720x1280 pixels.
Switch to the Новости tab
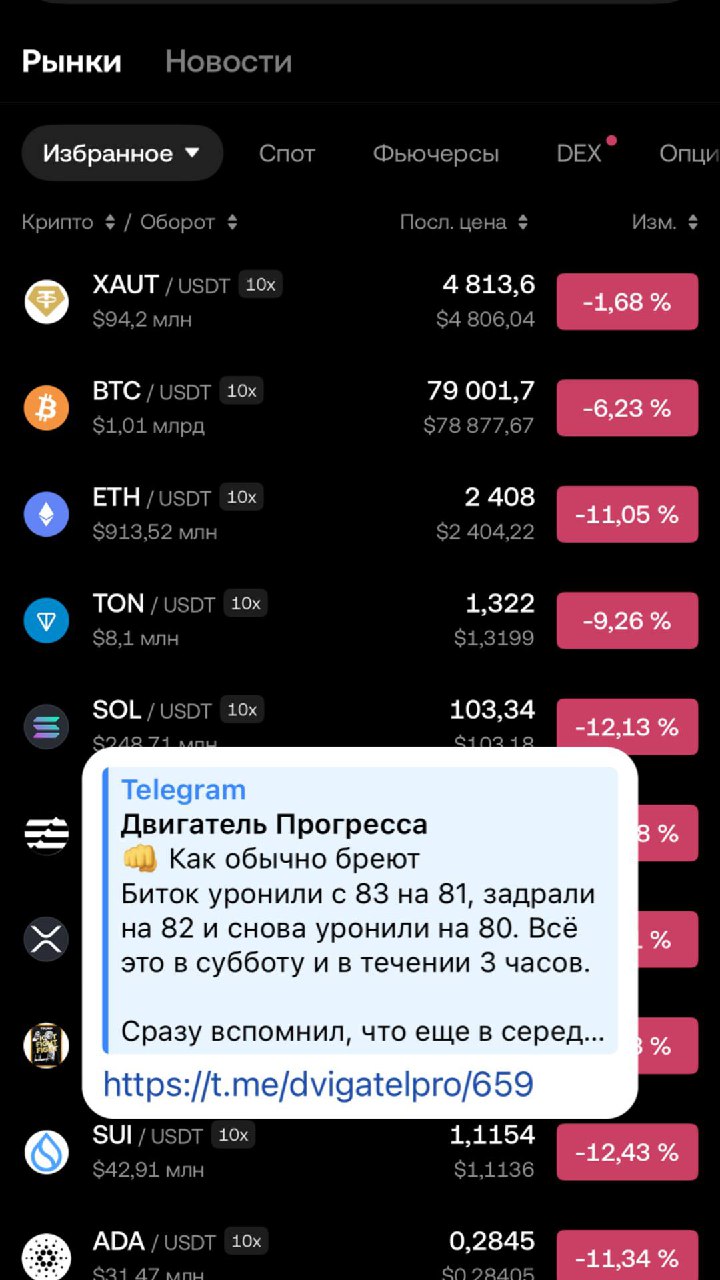click(229, 62)
